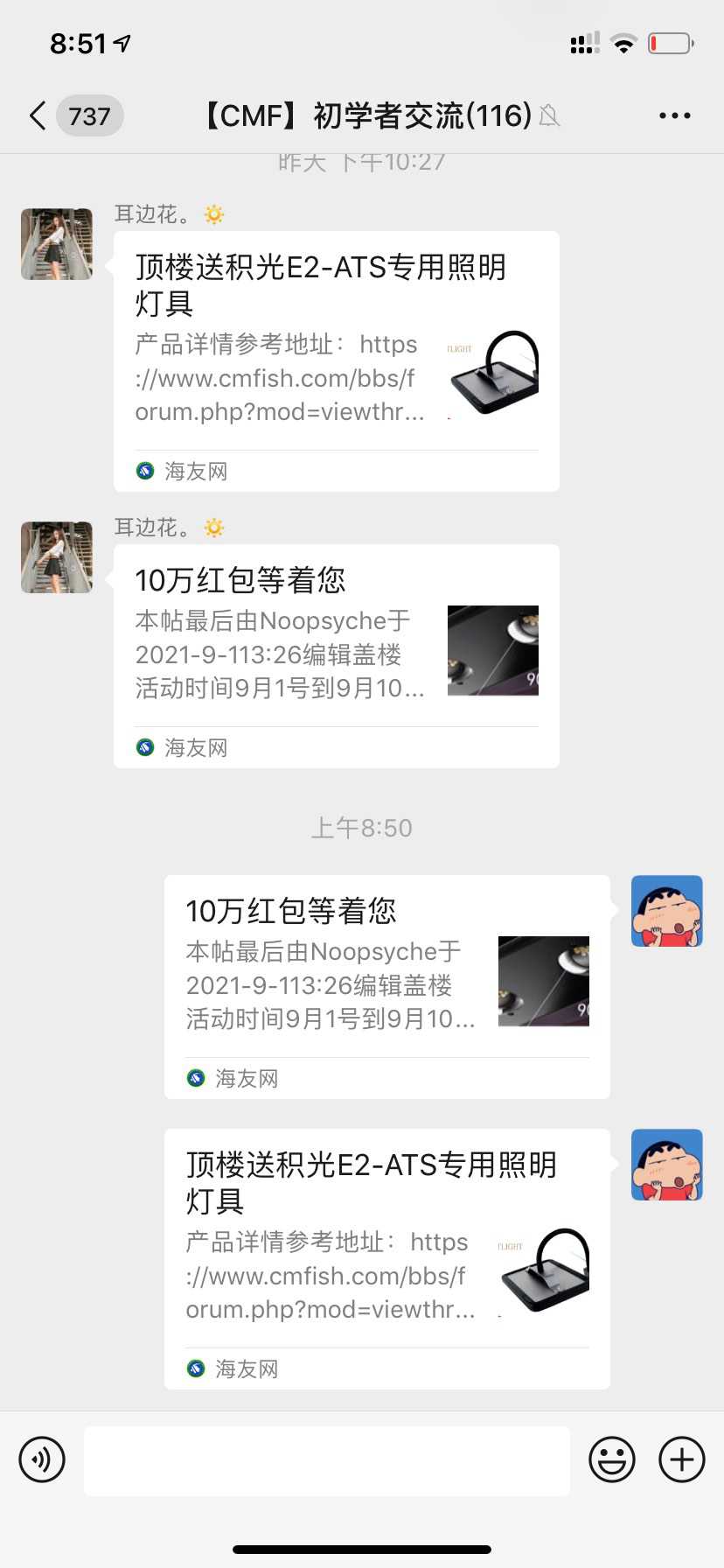
Task: View 耳边花's profile from first message avatar
Action: [57, 244]
